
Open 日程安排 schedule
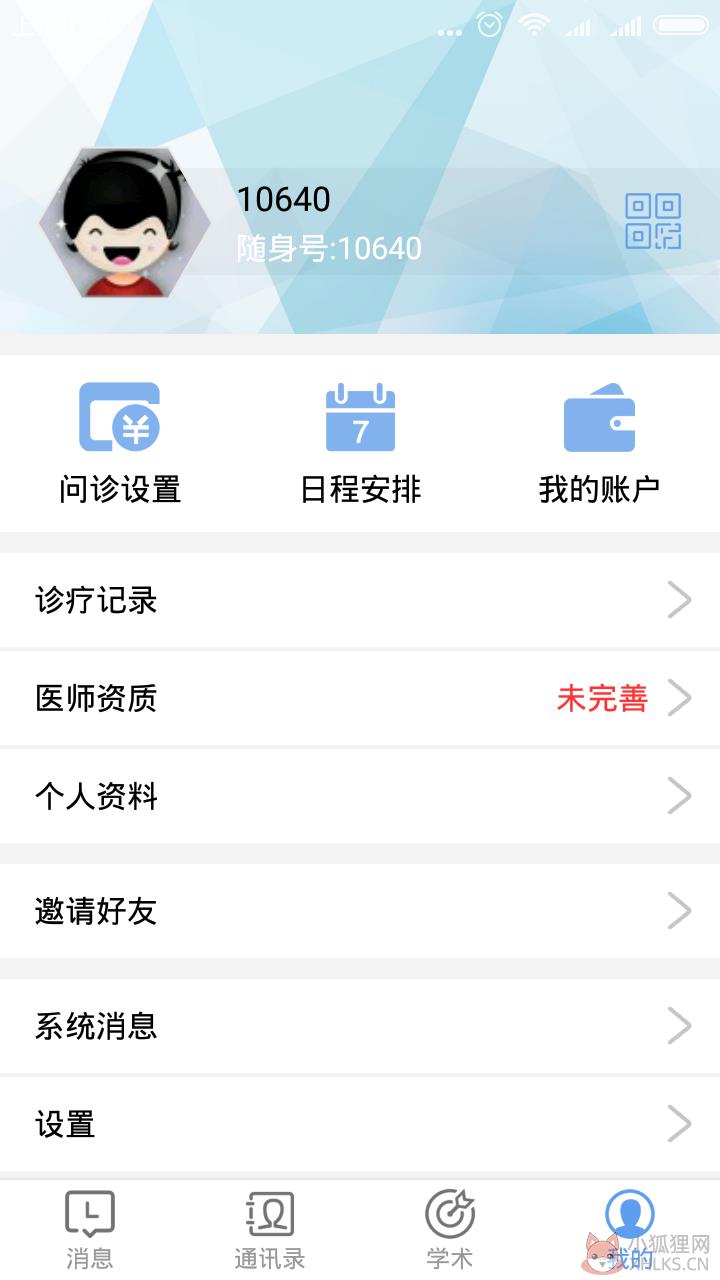(360, 443)
